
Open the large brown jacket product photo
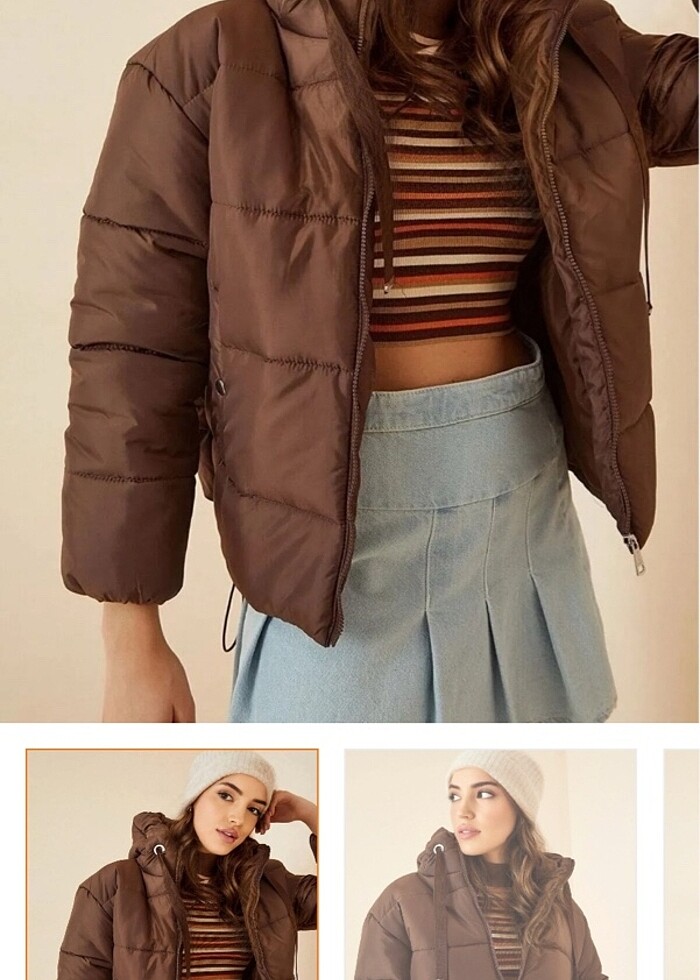tap(350, 360)
